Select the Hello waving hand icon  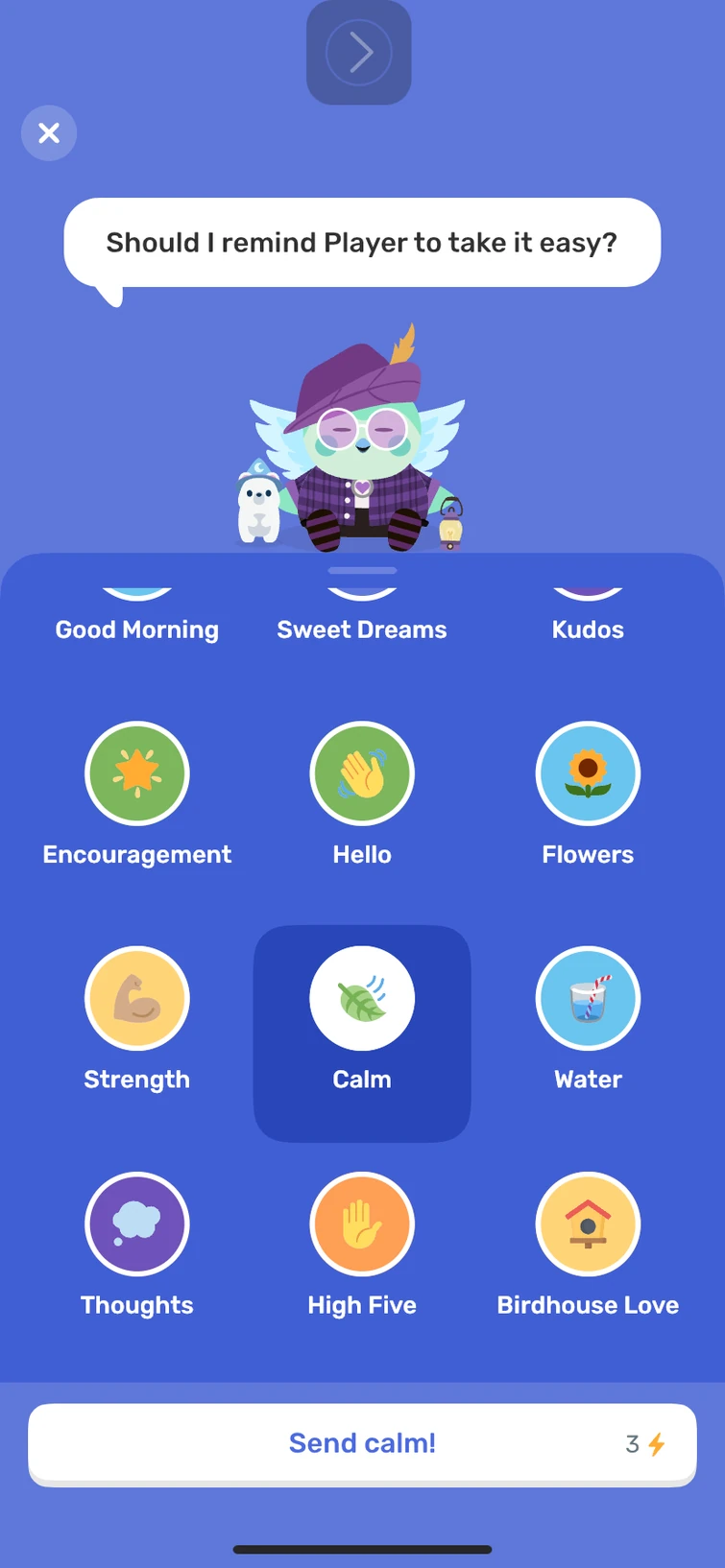coord(362,773)
